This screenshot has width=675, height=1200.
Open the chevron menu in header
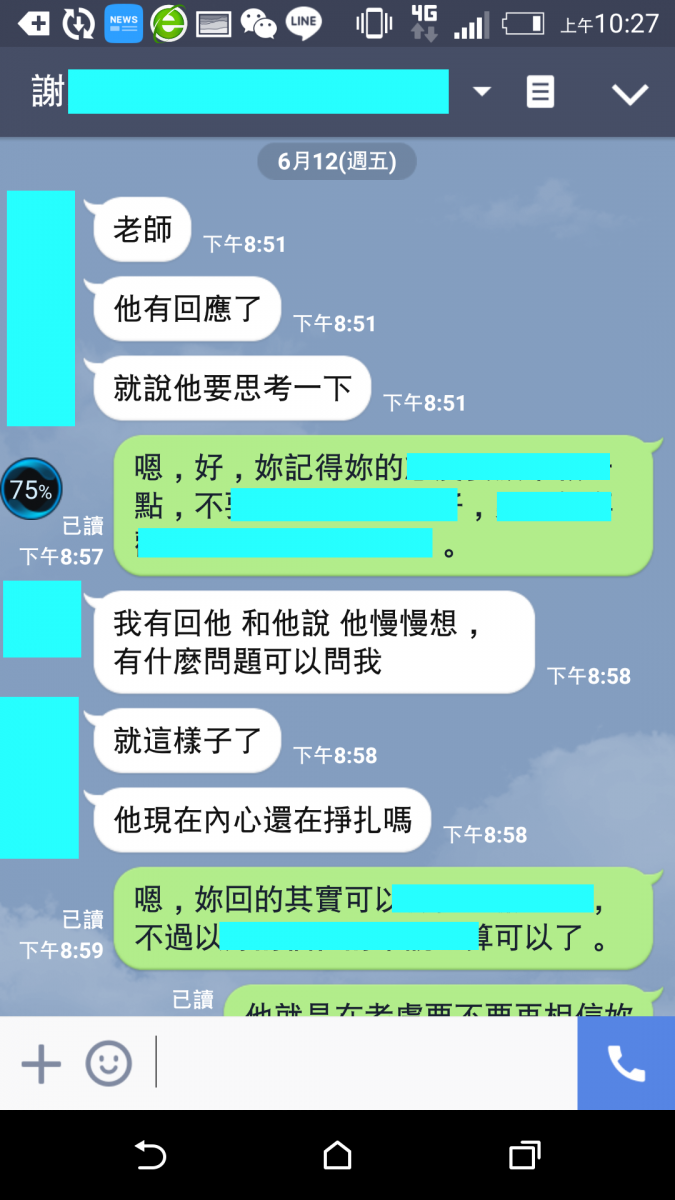tap(630, 94)
